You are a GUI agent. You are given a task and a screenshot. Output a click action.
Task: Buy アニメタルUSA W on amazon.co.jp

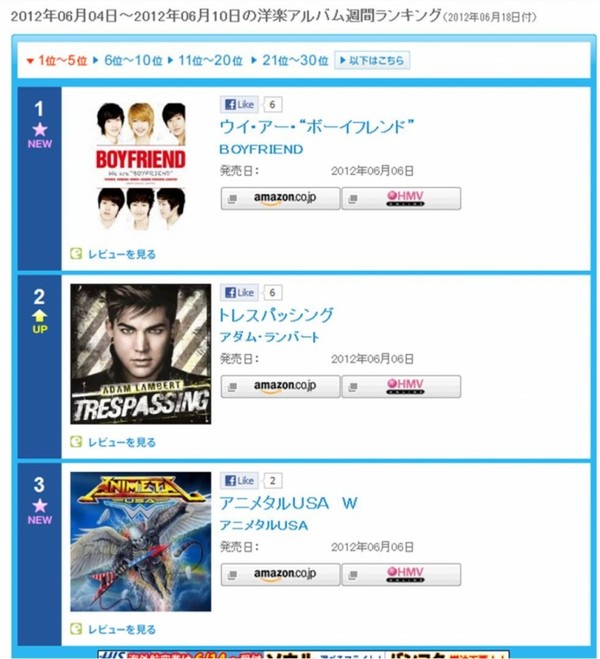(280, 574)
